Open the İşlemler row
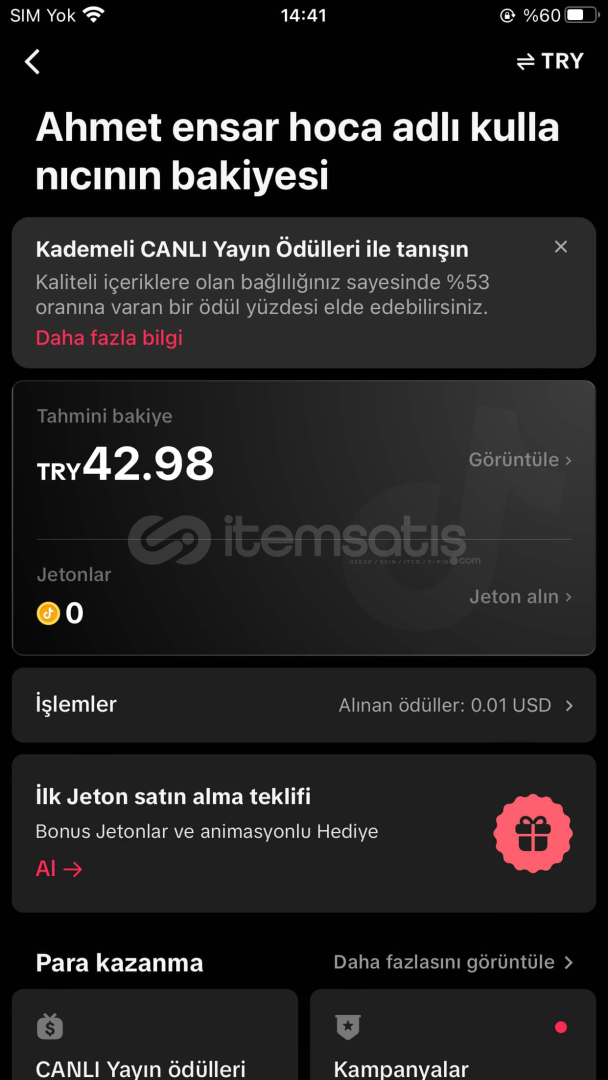608x1080 pixels. (x=304, y=705)
